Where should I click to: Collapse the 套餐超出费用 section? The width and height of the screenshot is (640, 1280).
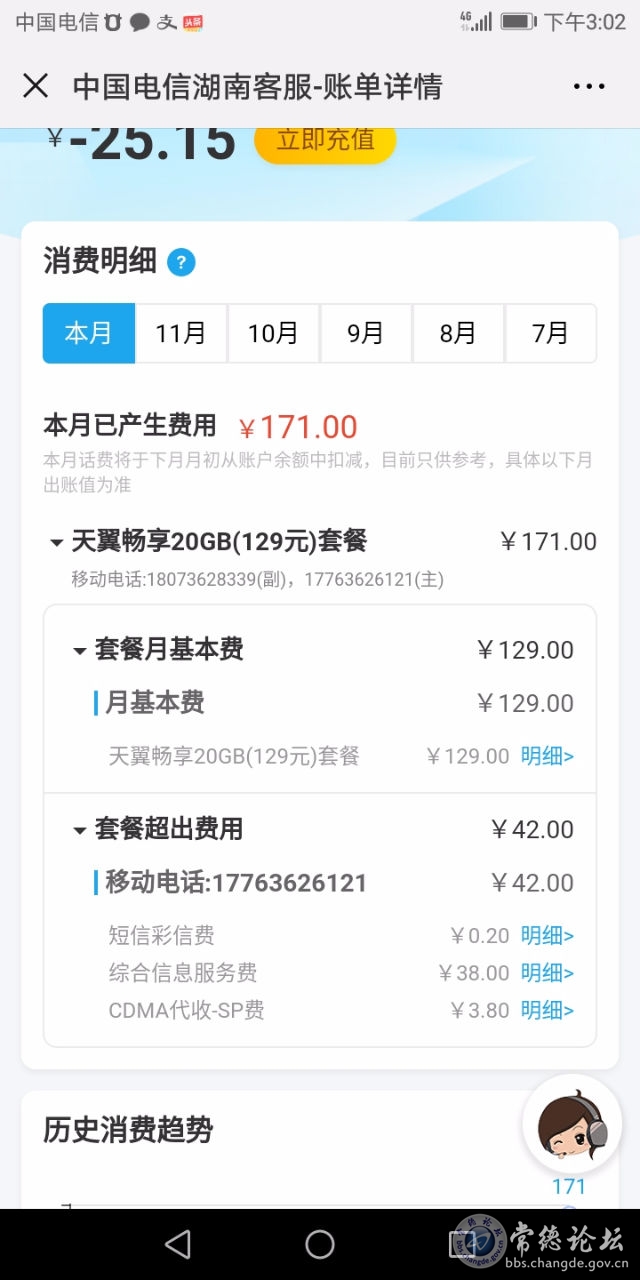point(80,830)
